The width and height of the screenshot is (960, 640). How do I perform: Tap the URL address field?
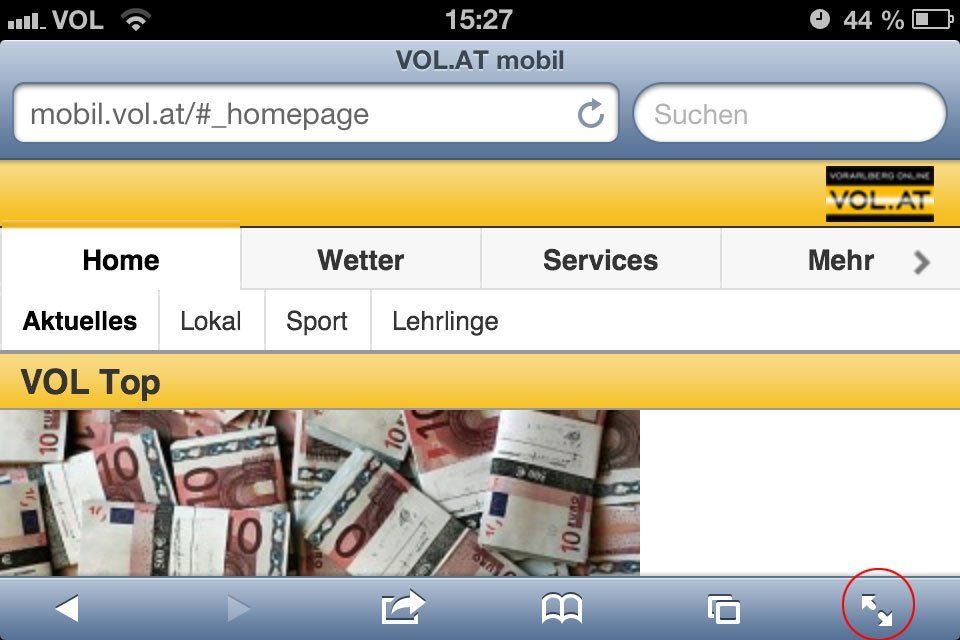pos(290,114)
